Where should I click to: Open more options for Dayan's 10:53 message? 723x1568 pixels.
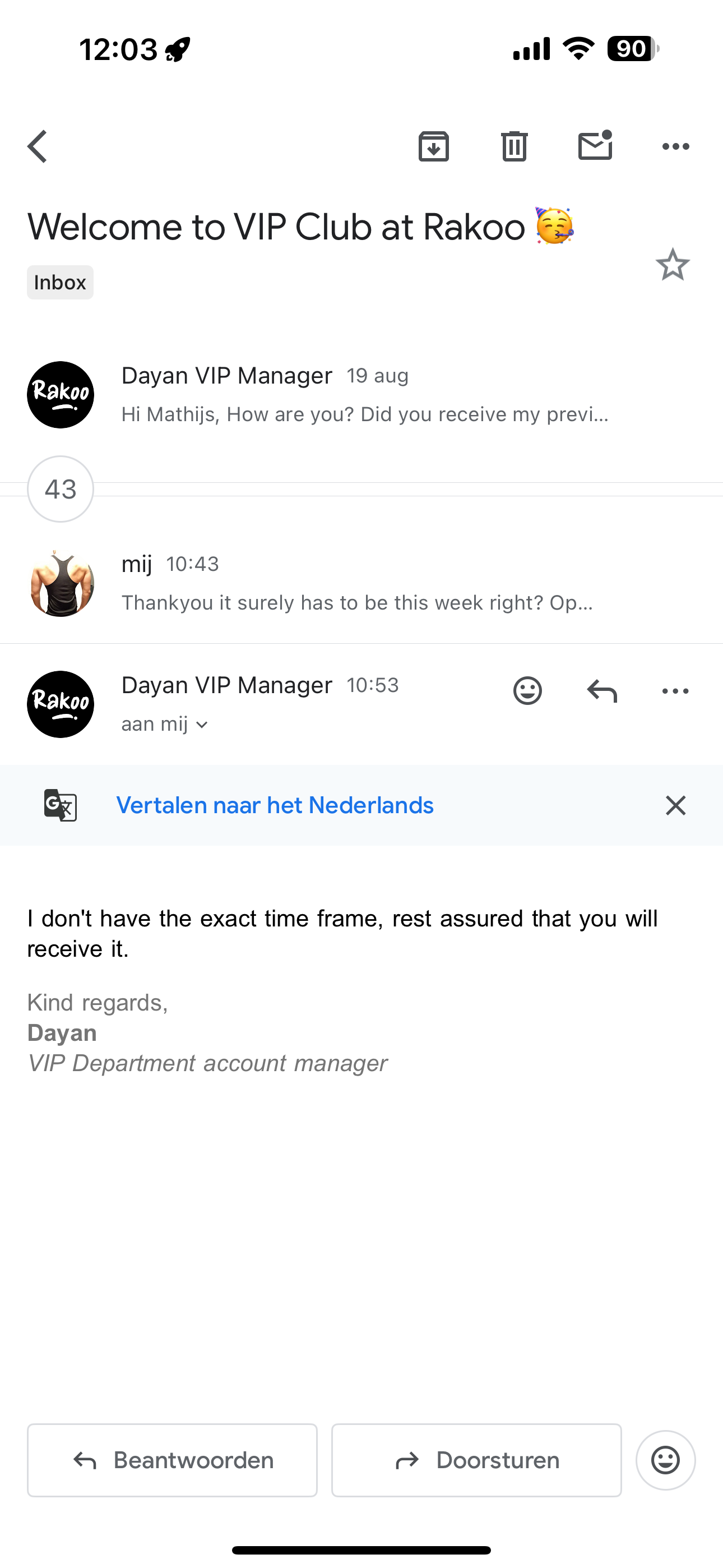point(675,691)
